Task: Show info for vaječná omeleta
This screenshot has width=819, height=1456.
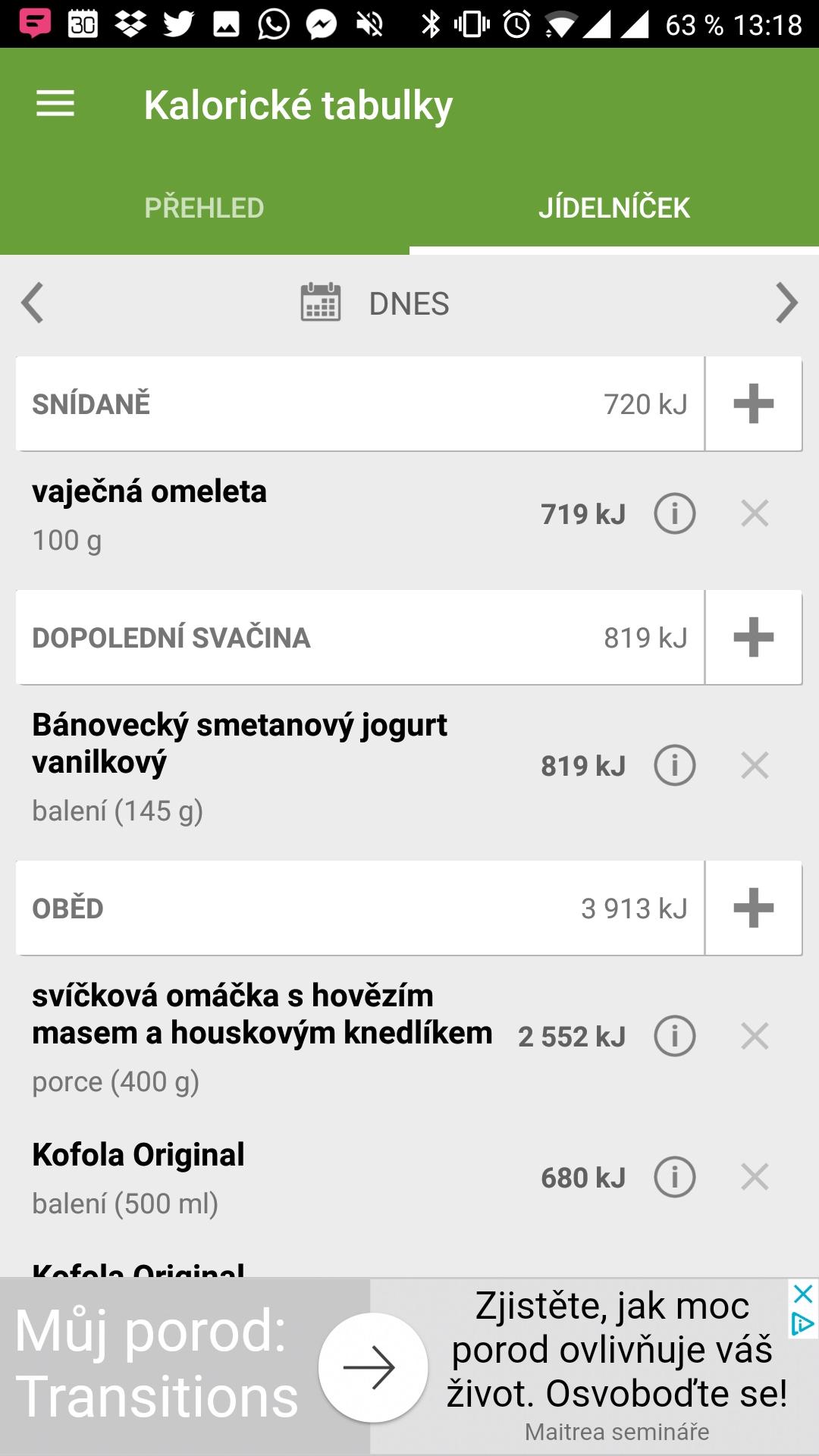Action: 675,513
